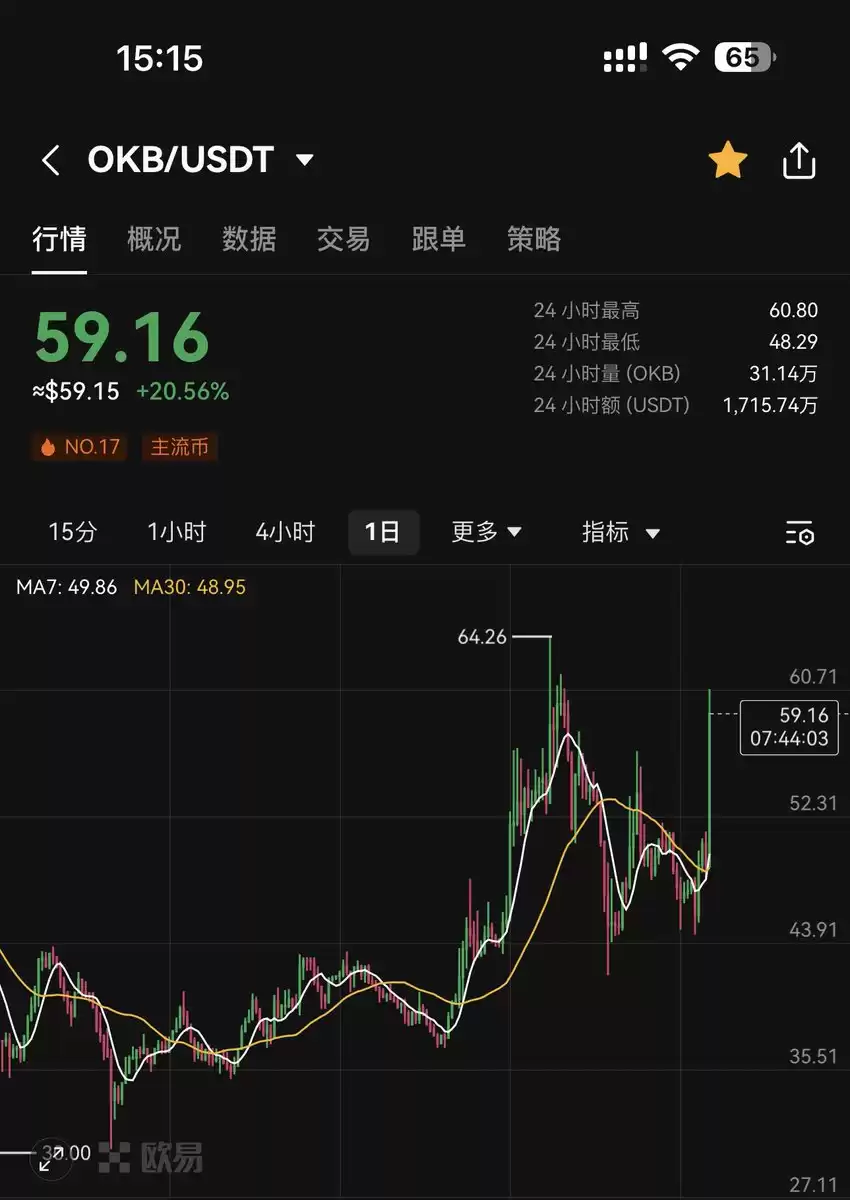This screenshot has height=1200, width=850.
Task: Select the 行情 tab
Action: (59, 239)
